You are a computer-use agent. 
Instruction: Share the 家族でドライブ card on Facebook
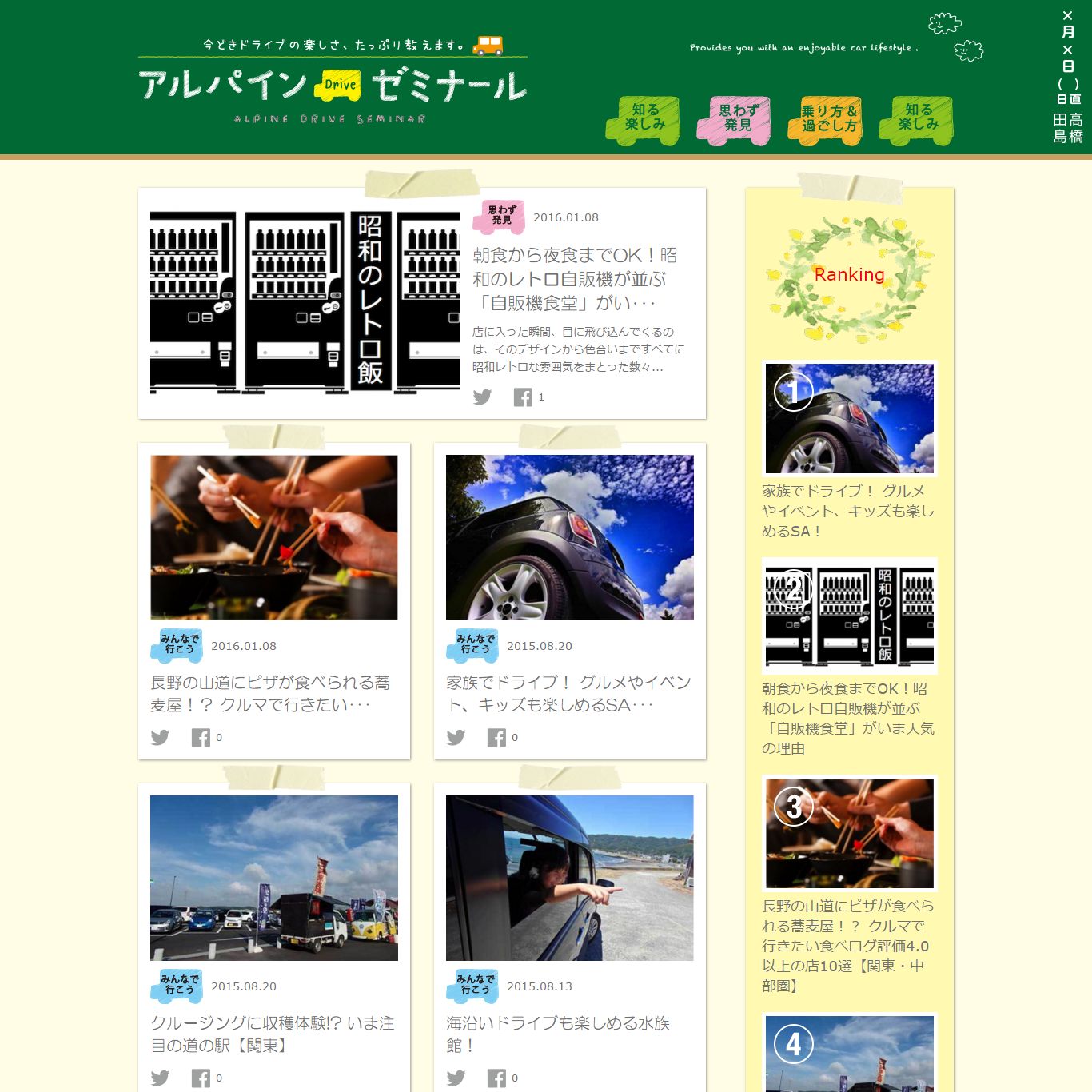click(496, 738)
